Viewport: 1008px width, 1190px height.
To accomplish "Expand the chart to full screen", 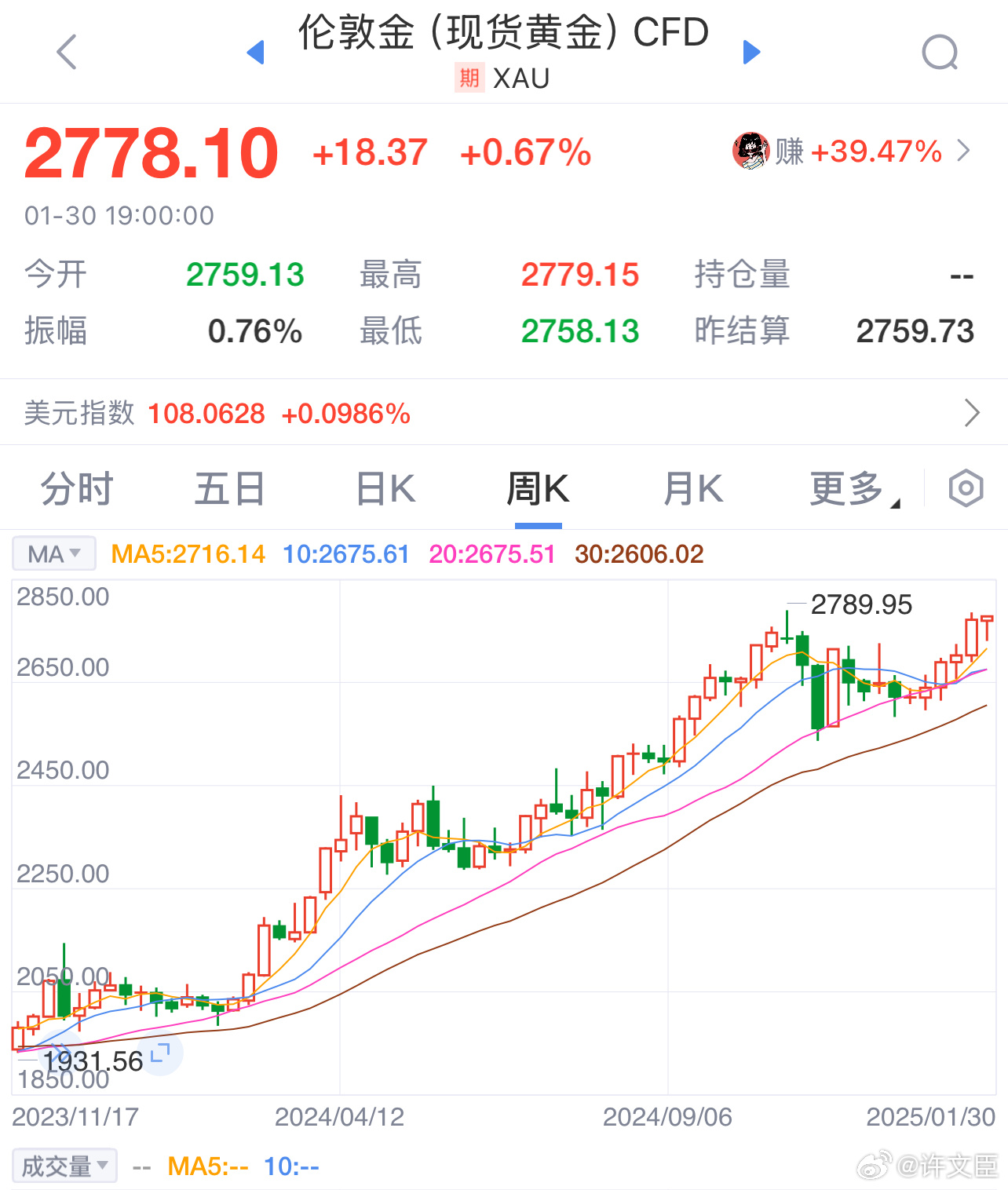I will [x=160, y=1053].
